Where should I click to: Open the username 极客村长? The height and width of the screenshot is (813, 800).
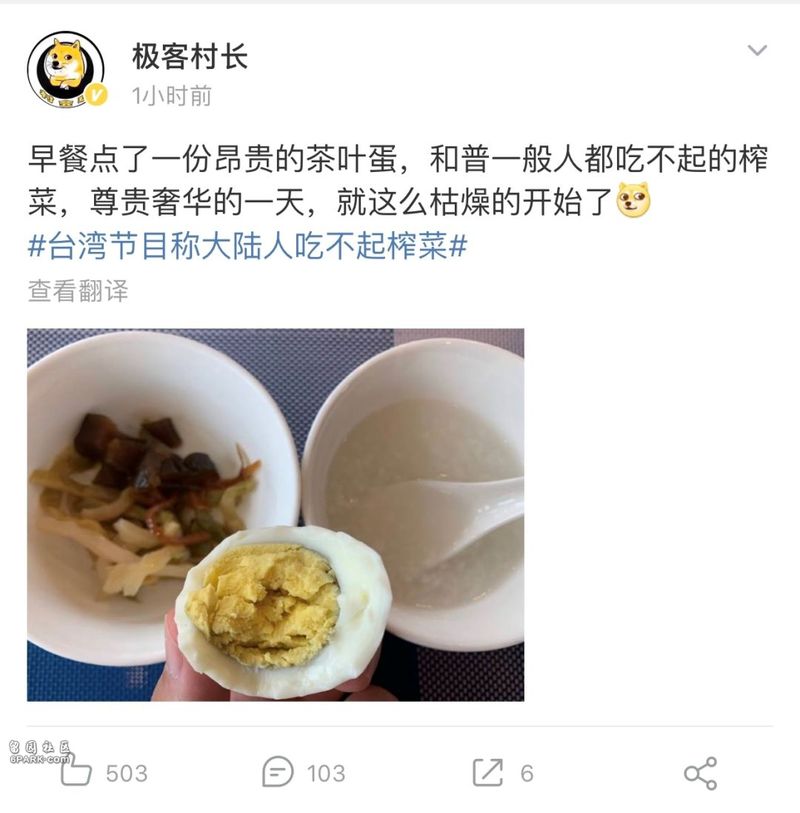pos(189,56)
